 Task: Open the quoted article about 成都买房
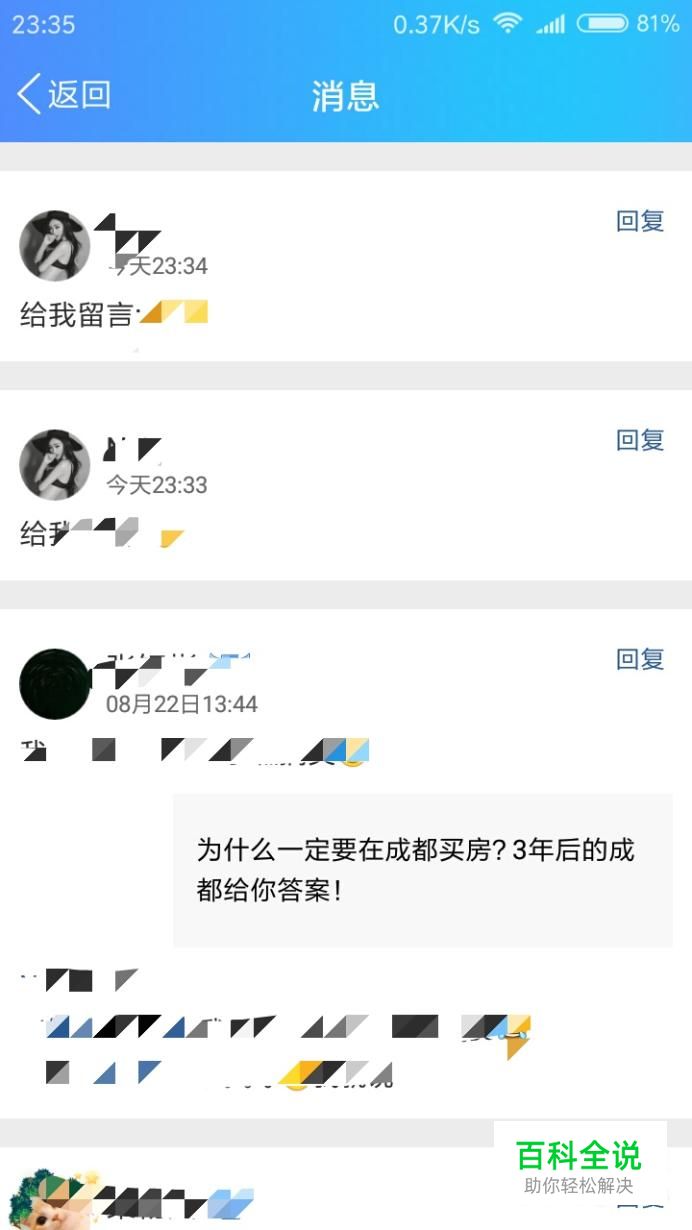(423, 870)
